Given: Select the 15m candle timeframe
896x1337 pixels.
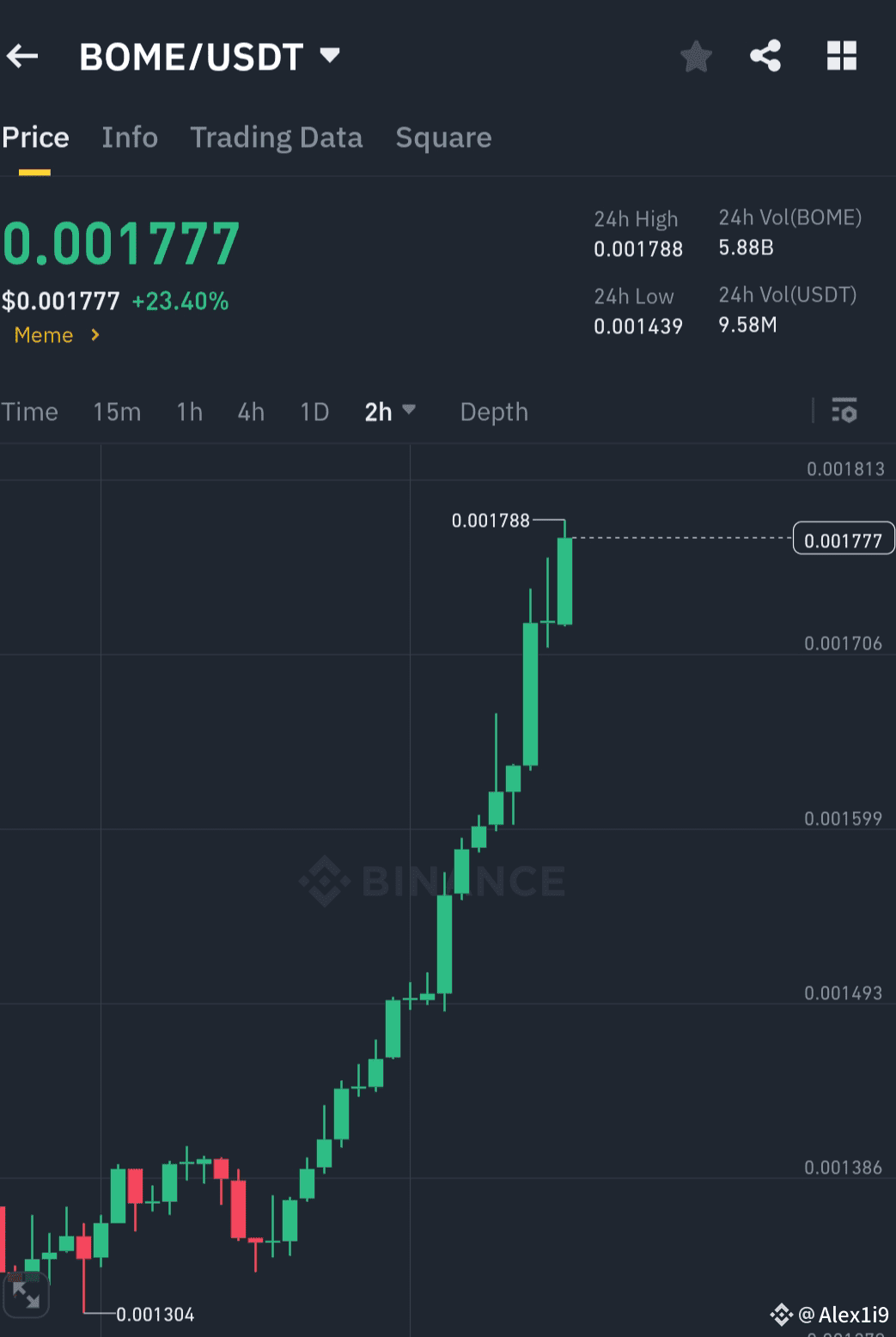Looking at the screenshot, I should point(117,412).
